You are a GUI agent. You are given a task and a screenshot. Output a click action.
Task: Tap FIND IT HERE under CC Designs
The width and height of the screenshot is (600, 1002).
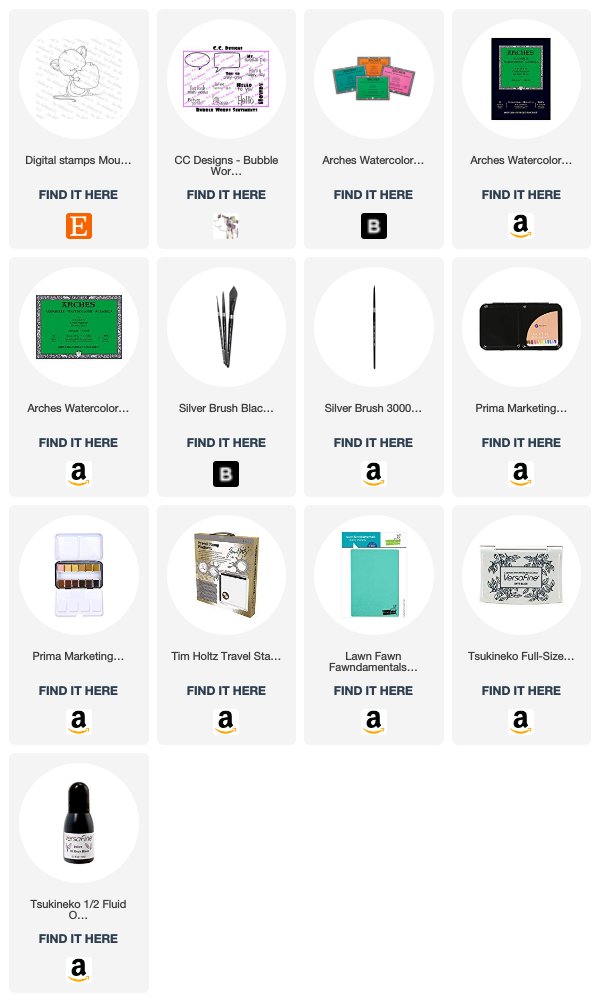226,195
